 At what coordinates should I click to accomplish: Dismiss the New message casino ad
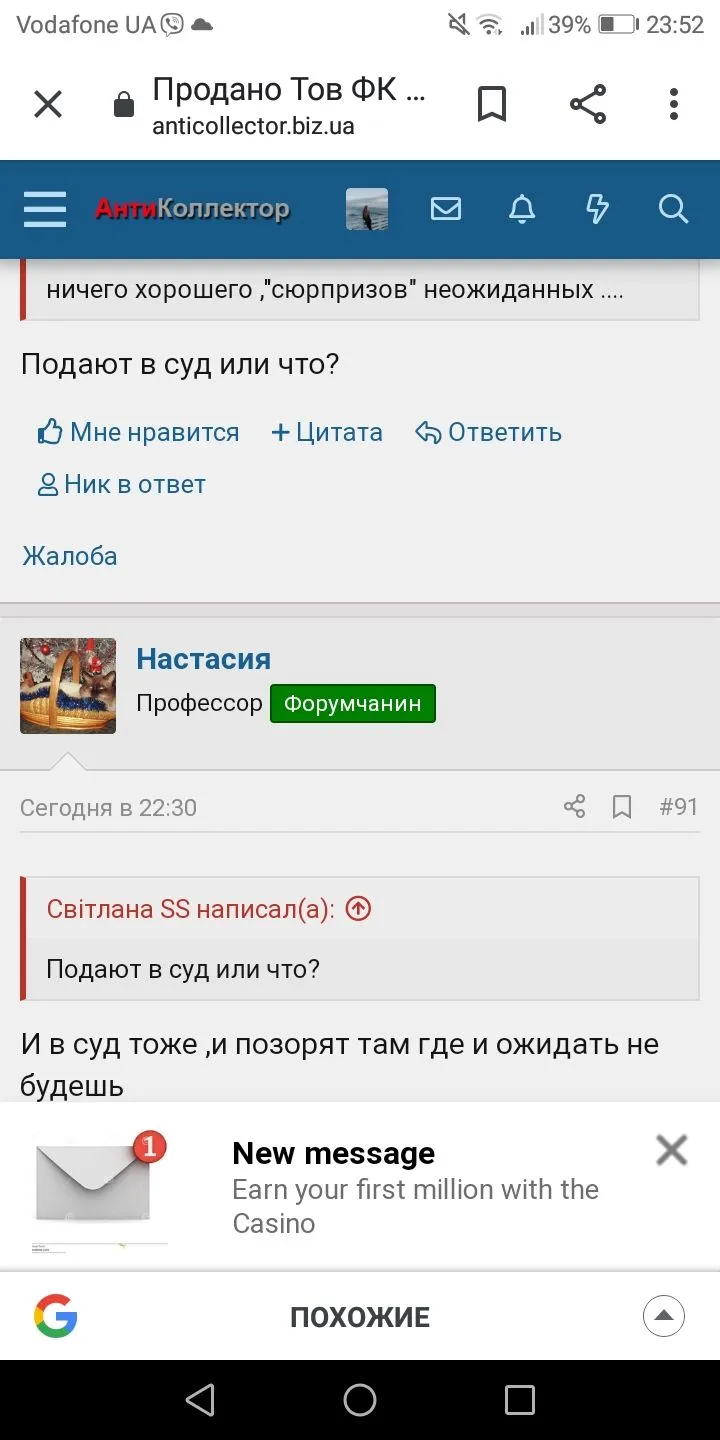(671, 1150)
